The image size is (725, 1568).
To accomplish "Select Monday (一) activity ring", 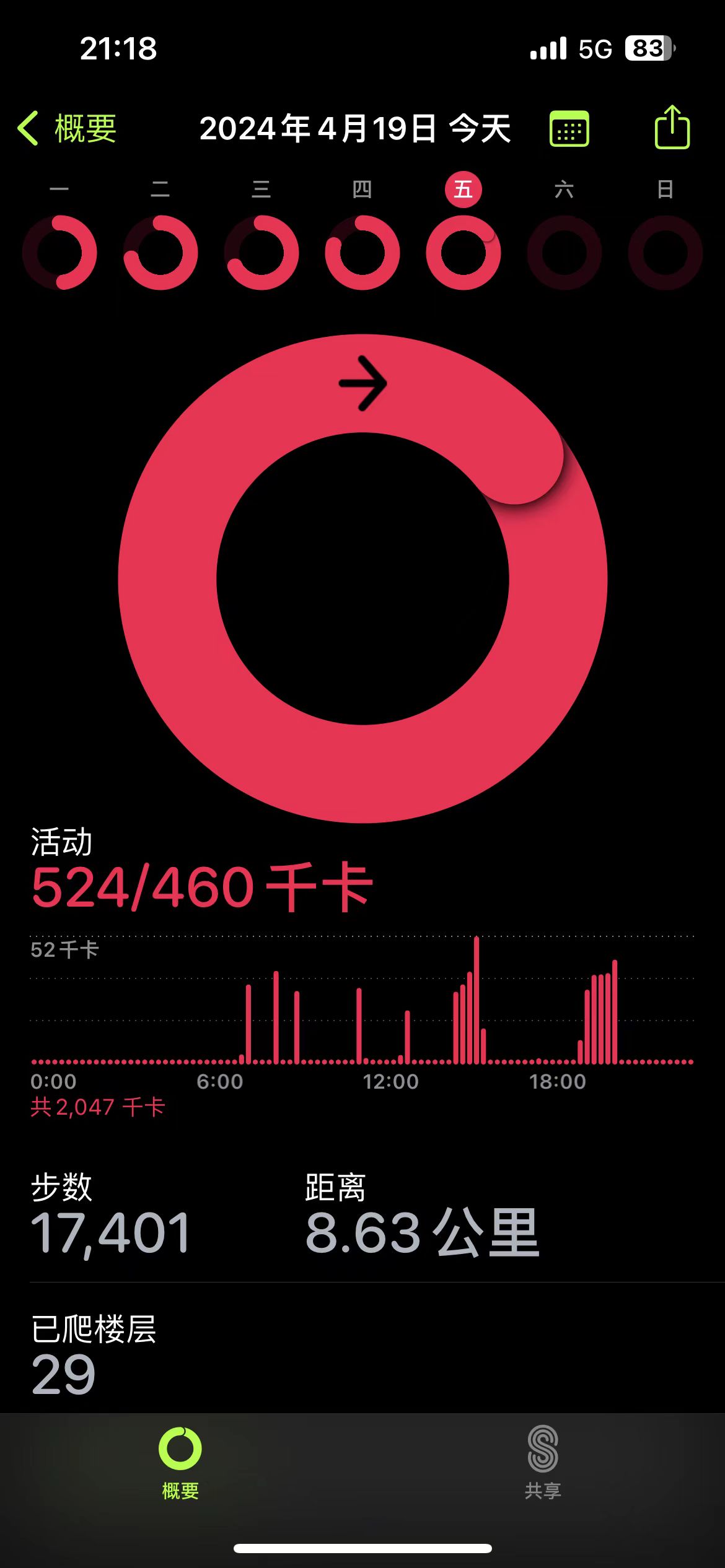I will click(59, 252).
